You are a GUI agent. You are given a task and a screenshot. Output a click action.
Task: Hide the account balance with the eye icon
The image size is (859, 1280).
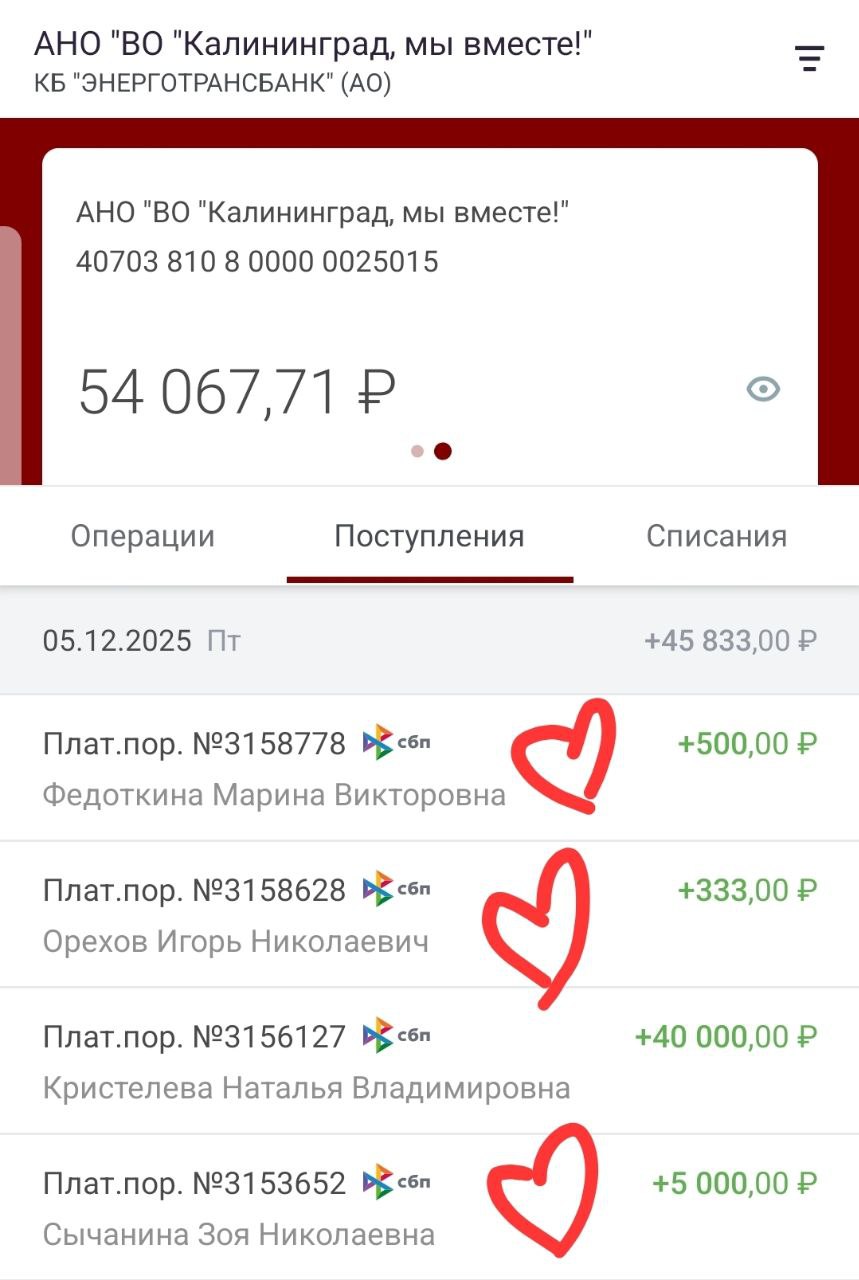[x=763, y=389]
